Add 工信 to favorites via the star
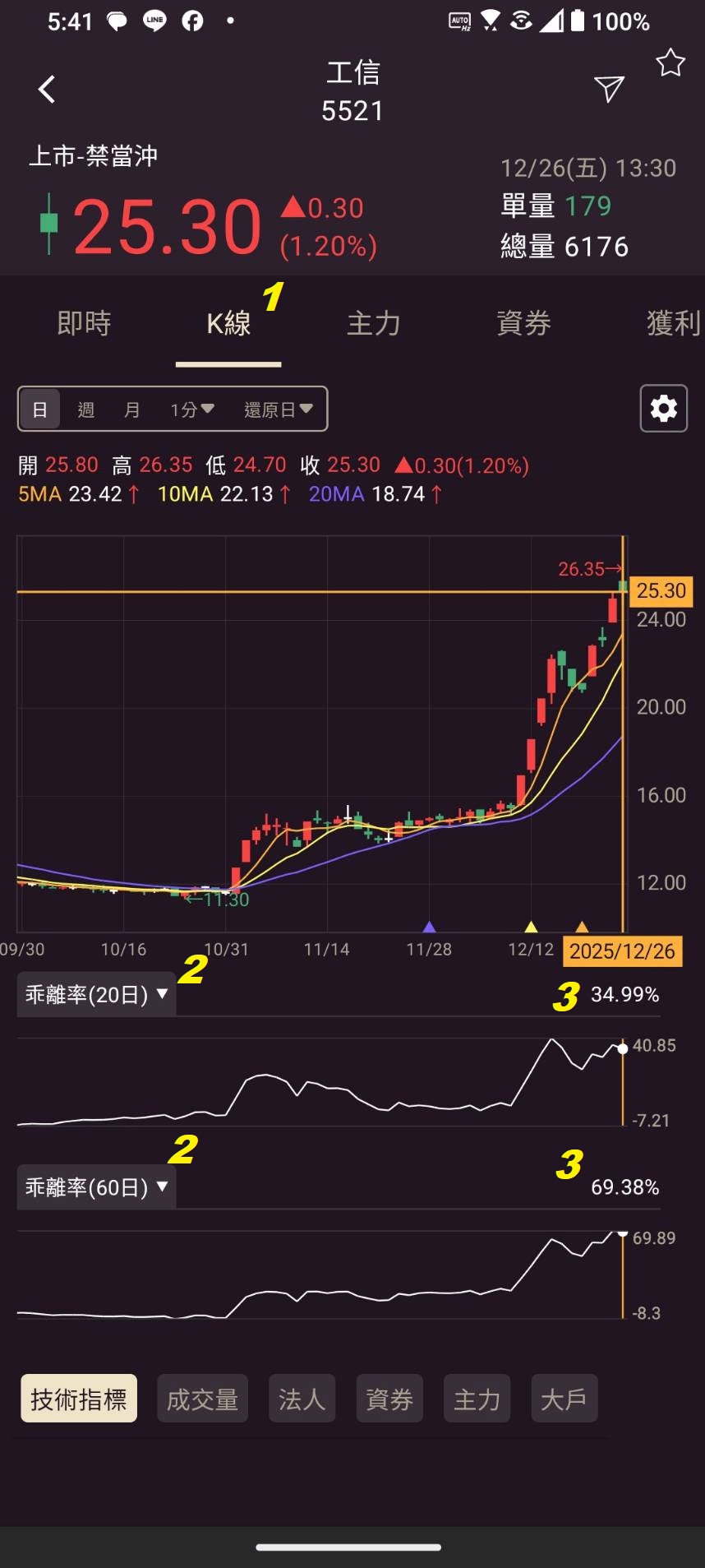Image resolution: width=705 pixels, height=1568 pixels. point(670,63)
